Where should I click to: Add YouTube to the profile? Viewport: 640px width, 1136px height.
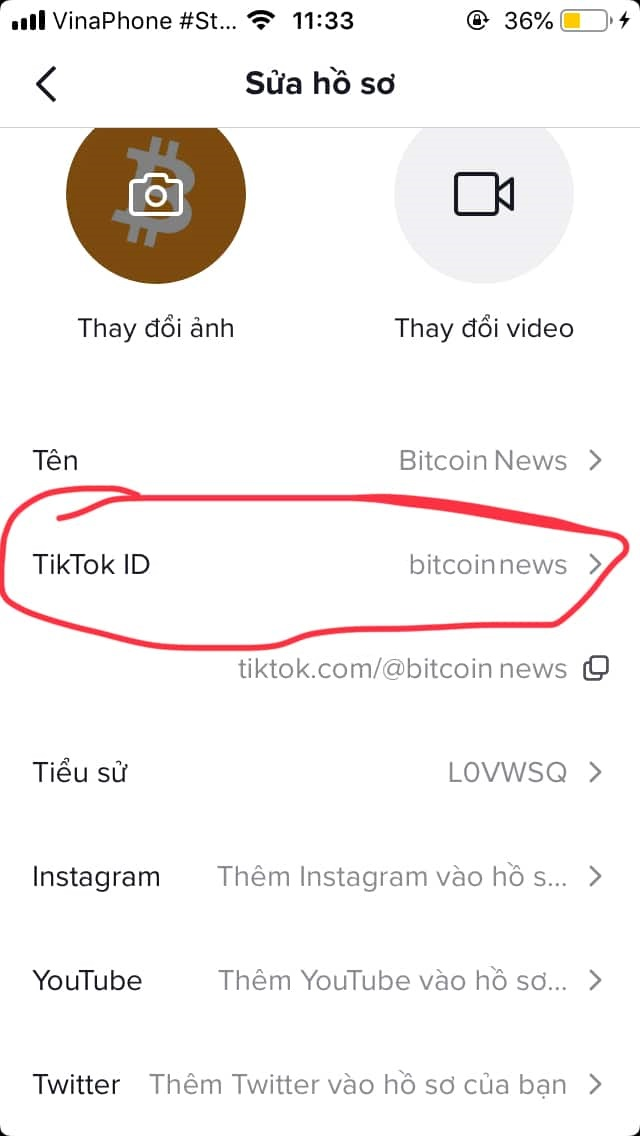coord(320,980)
